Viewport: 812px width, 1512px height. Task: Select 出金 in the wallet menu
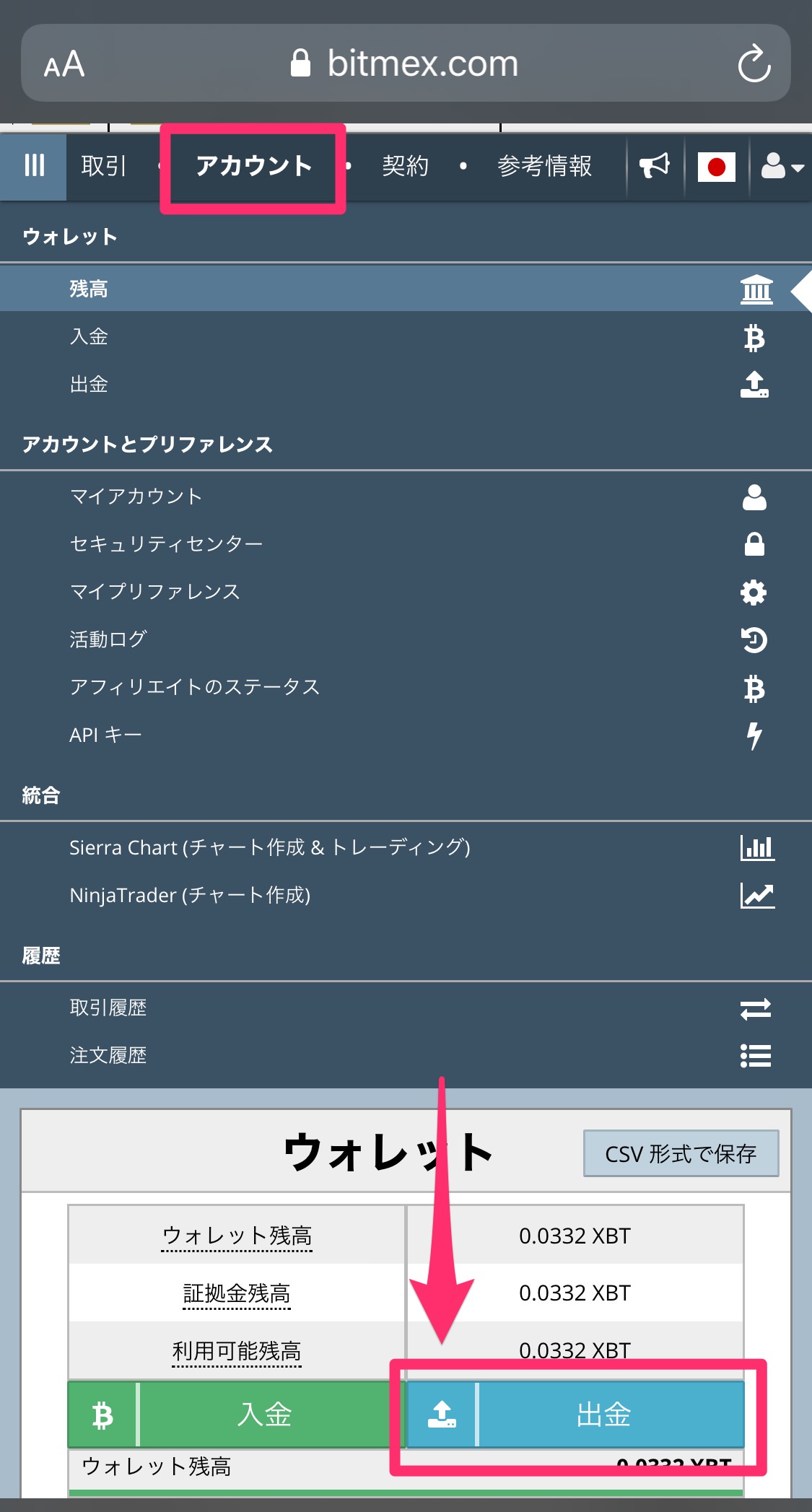90,384
